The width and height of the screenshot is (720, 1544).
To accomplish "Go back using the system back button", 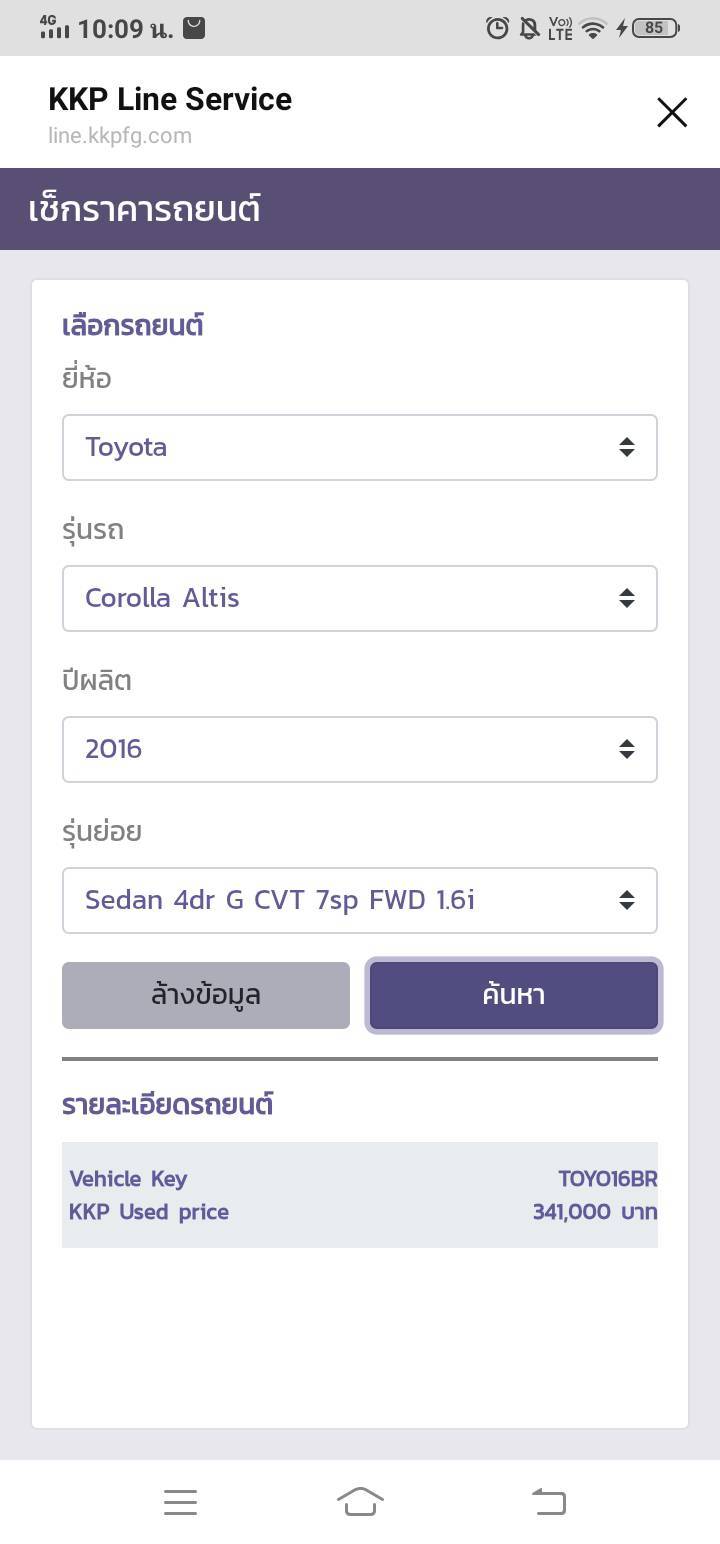I will (x=548, y=1501).
